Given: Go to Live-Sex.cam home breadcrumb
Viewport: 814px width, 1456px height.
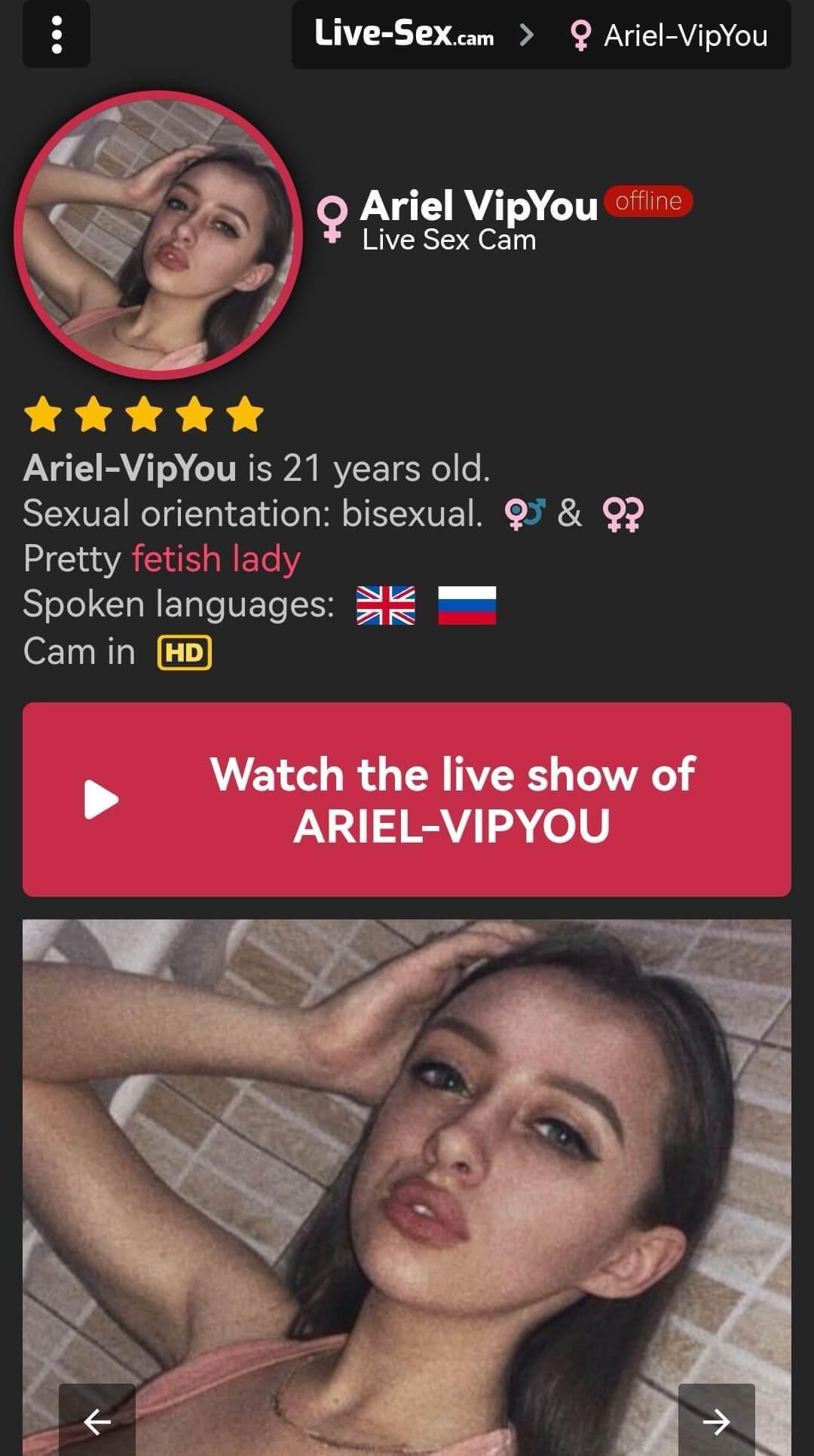Looking at the screenshot, I should click(404, 35).
